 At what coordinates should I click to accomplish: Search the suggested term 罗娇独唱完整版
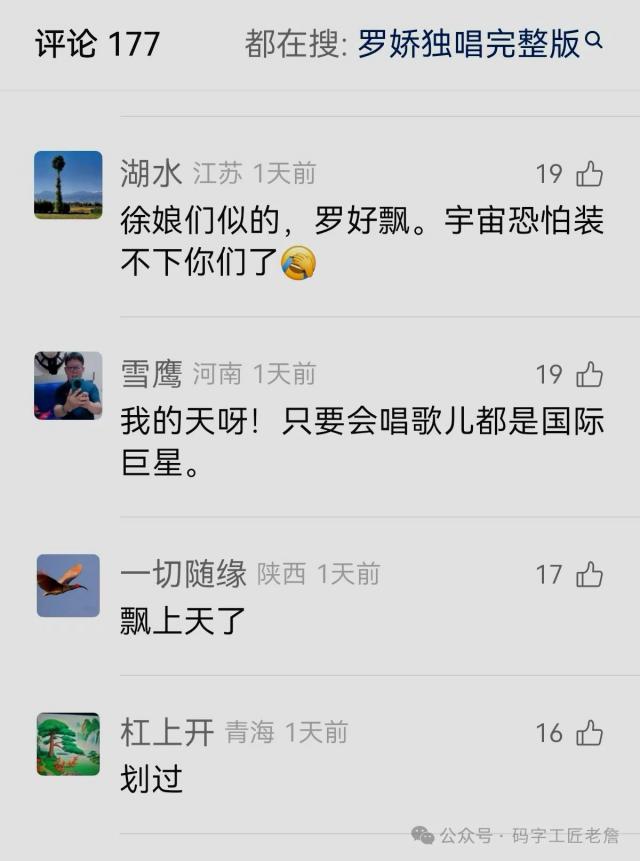point(470,44)
